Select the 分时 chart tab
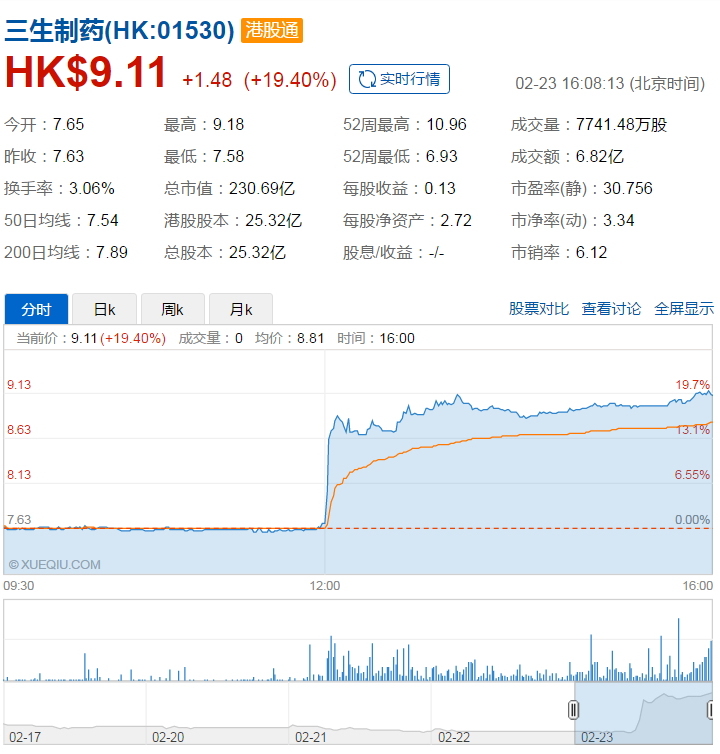Screen dimensions: 720x754 (36, 309)
